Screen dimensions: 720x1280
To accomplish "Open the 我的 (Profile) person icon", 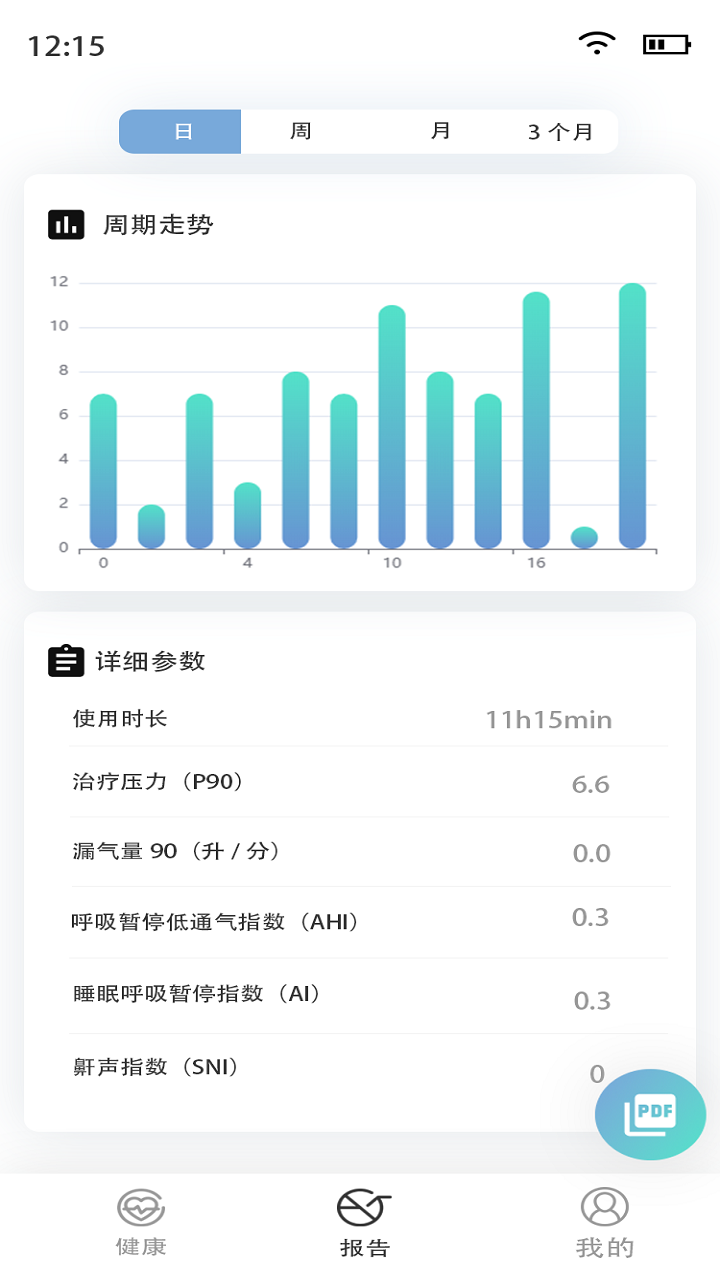I will click(603, 1207).
